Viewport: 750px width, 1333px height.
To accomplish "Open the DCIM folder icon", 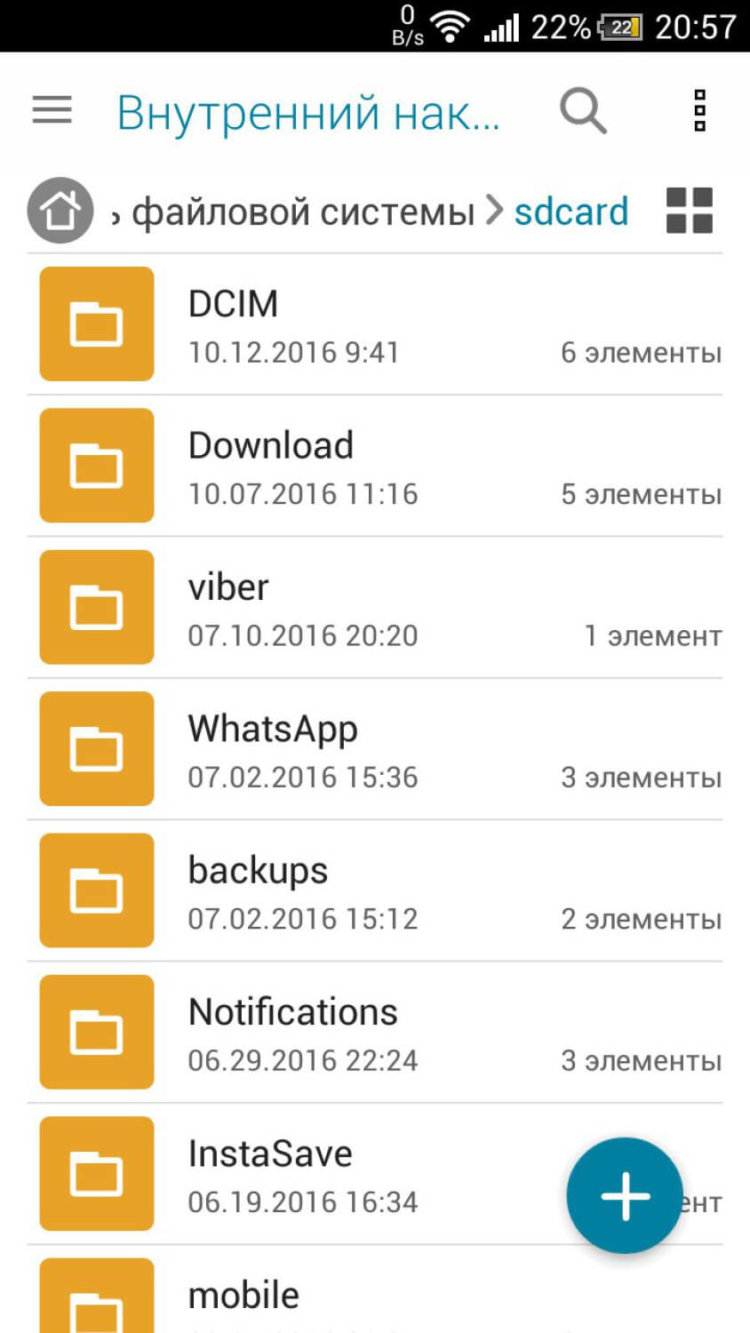I will pyautogui.click(x=95, y=322).
